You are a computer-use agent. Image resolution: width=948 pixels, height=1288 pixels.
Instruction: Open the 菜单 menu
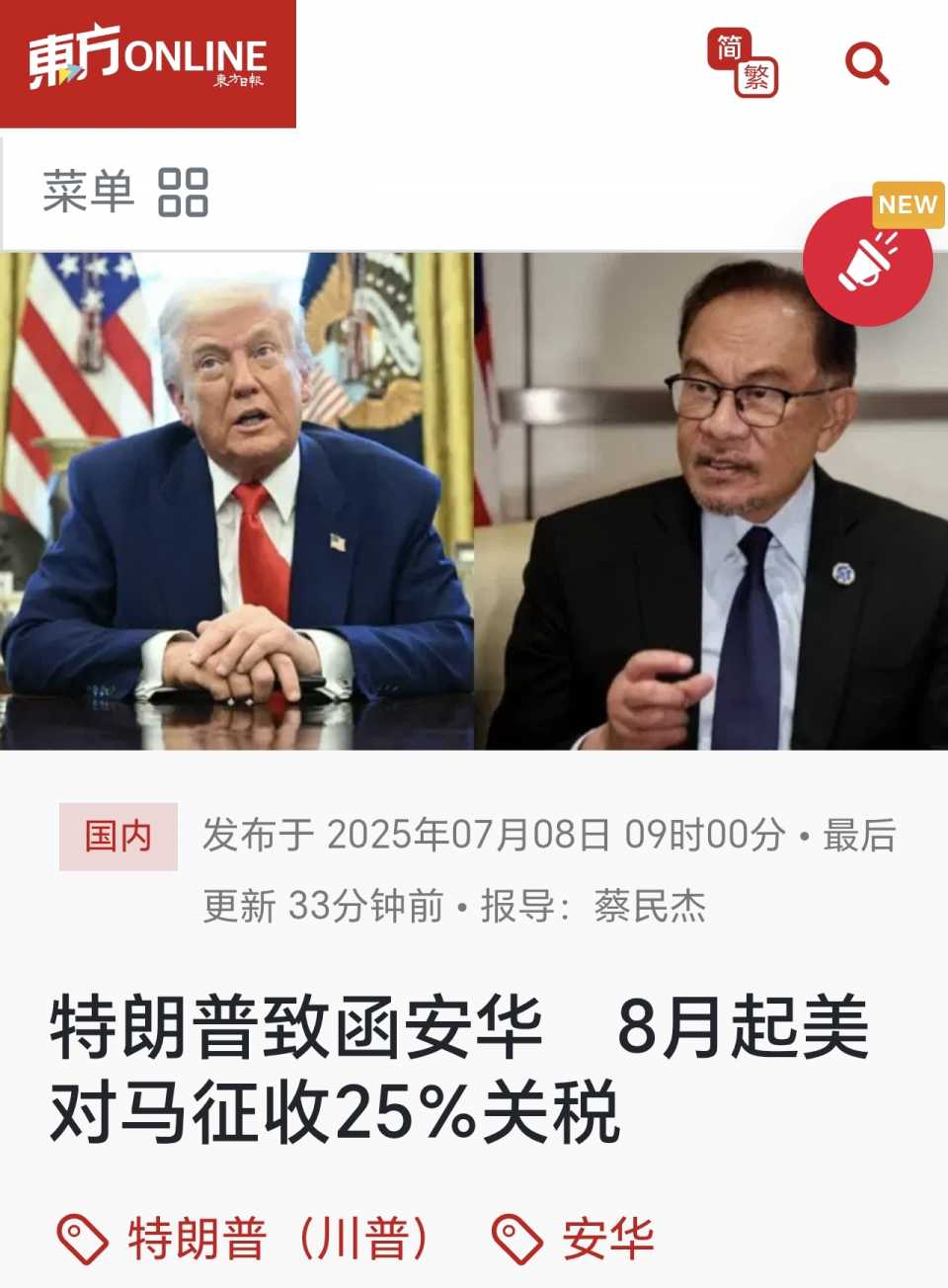pos(125,192)
